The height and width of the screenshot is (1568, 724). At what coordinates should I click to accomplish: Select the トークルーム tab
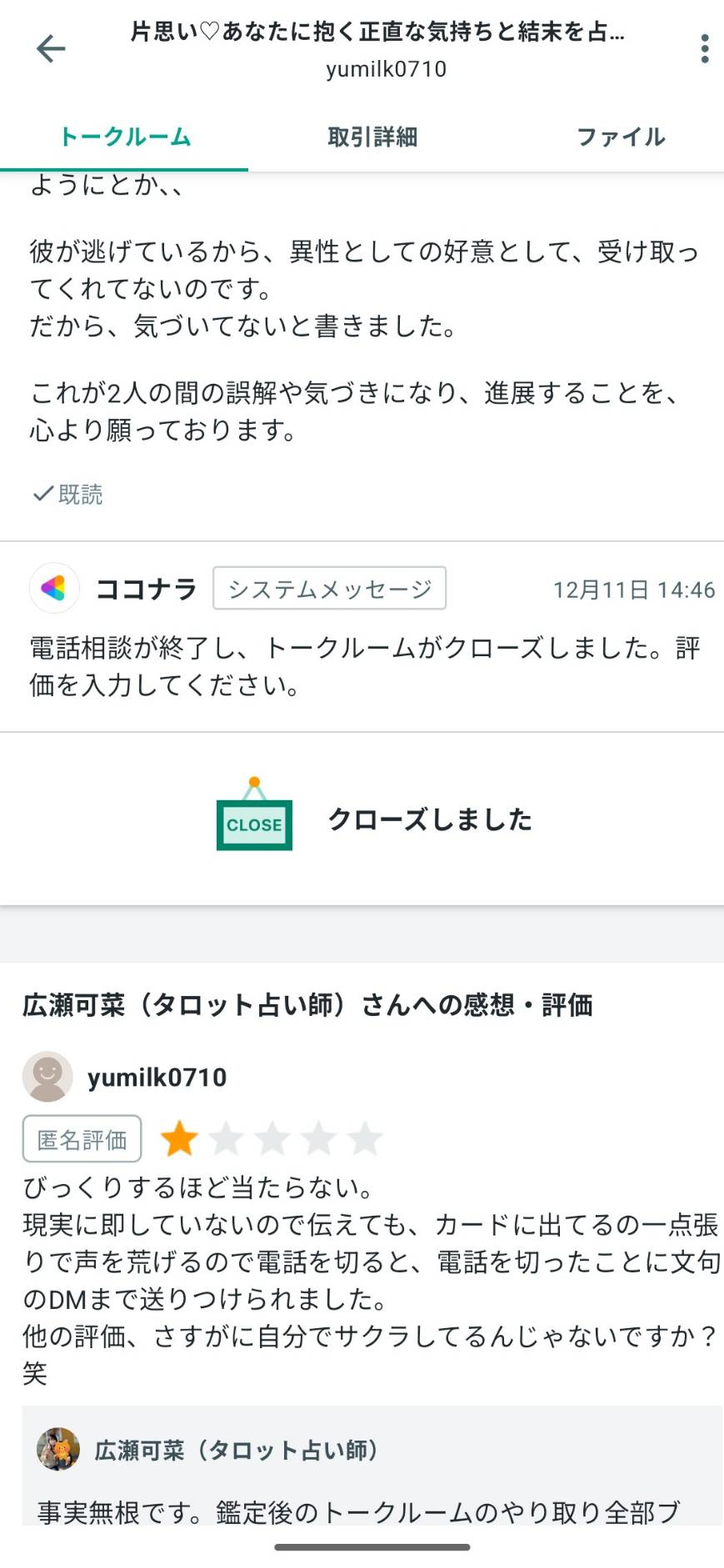tap(125, 137)
